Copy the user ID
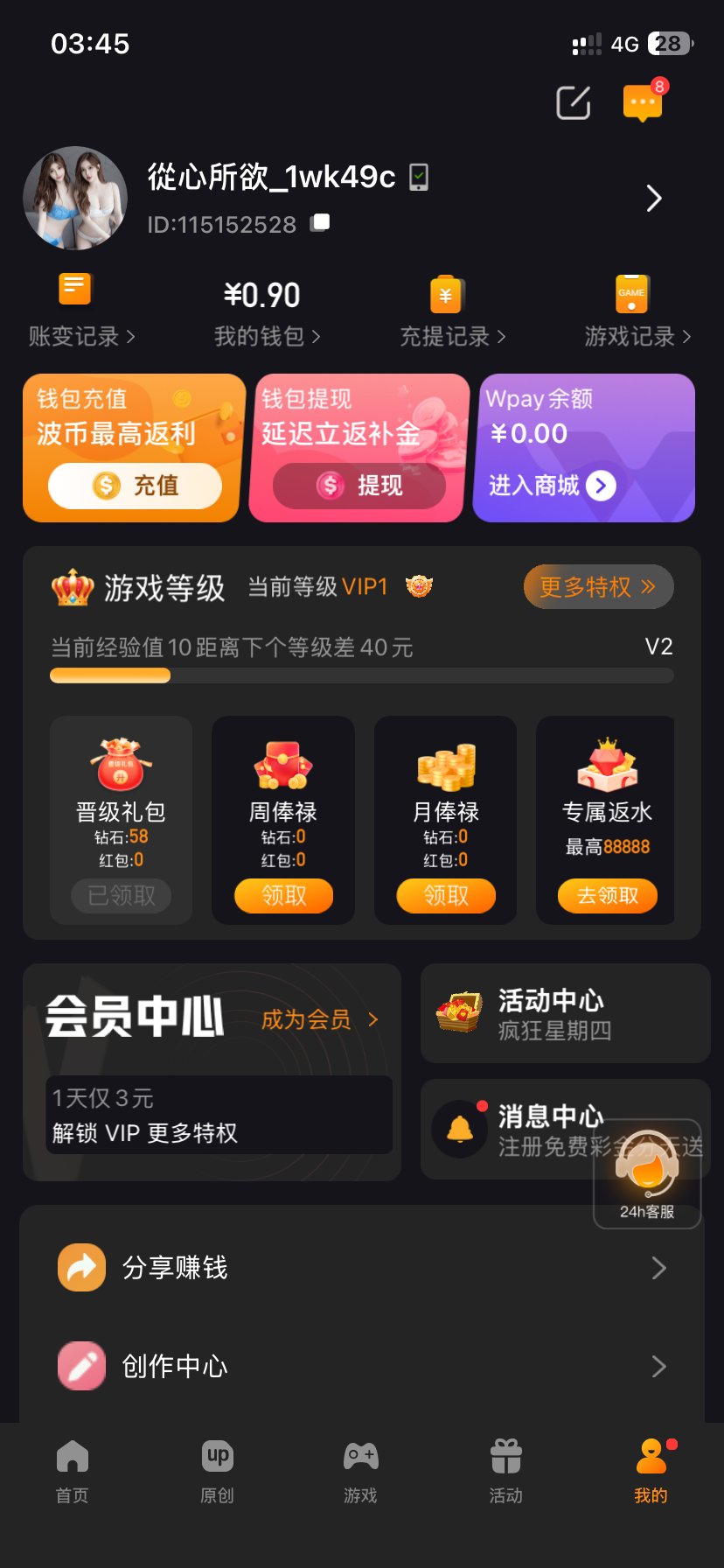Image resolution: width=724 pixels, height=1568 pixels. [x=321, y=223]
